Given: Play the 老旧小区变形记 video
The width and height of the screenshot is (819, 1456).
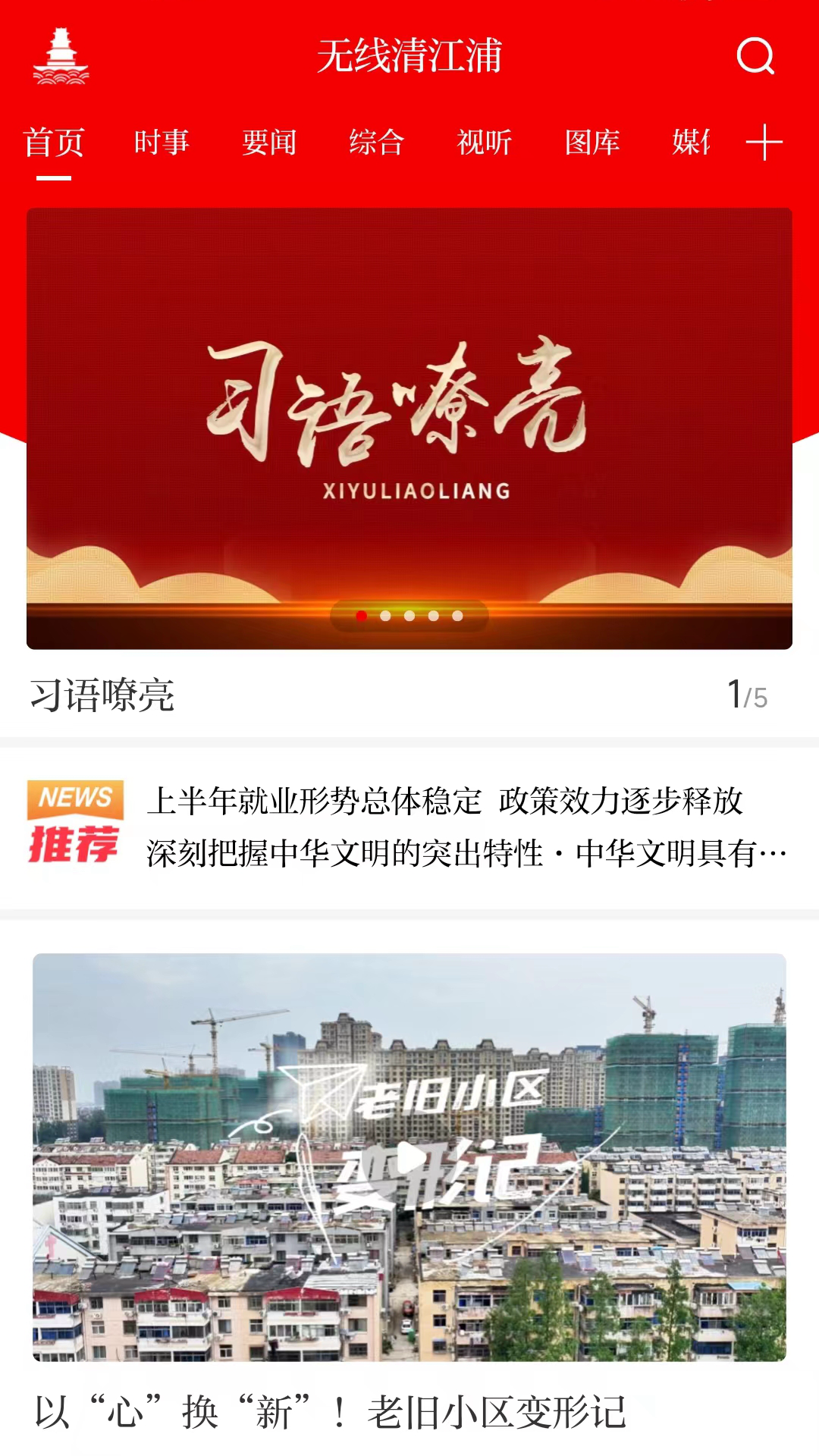Looking at the screenshot, I should [x=410, y=1157].
